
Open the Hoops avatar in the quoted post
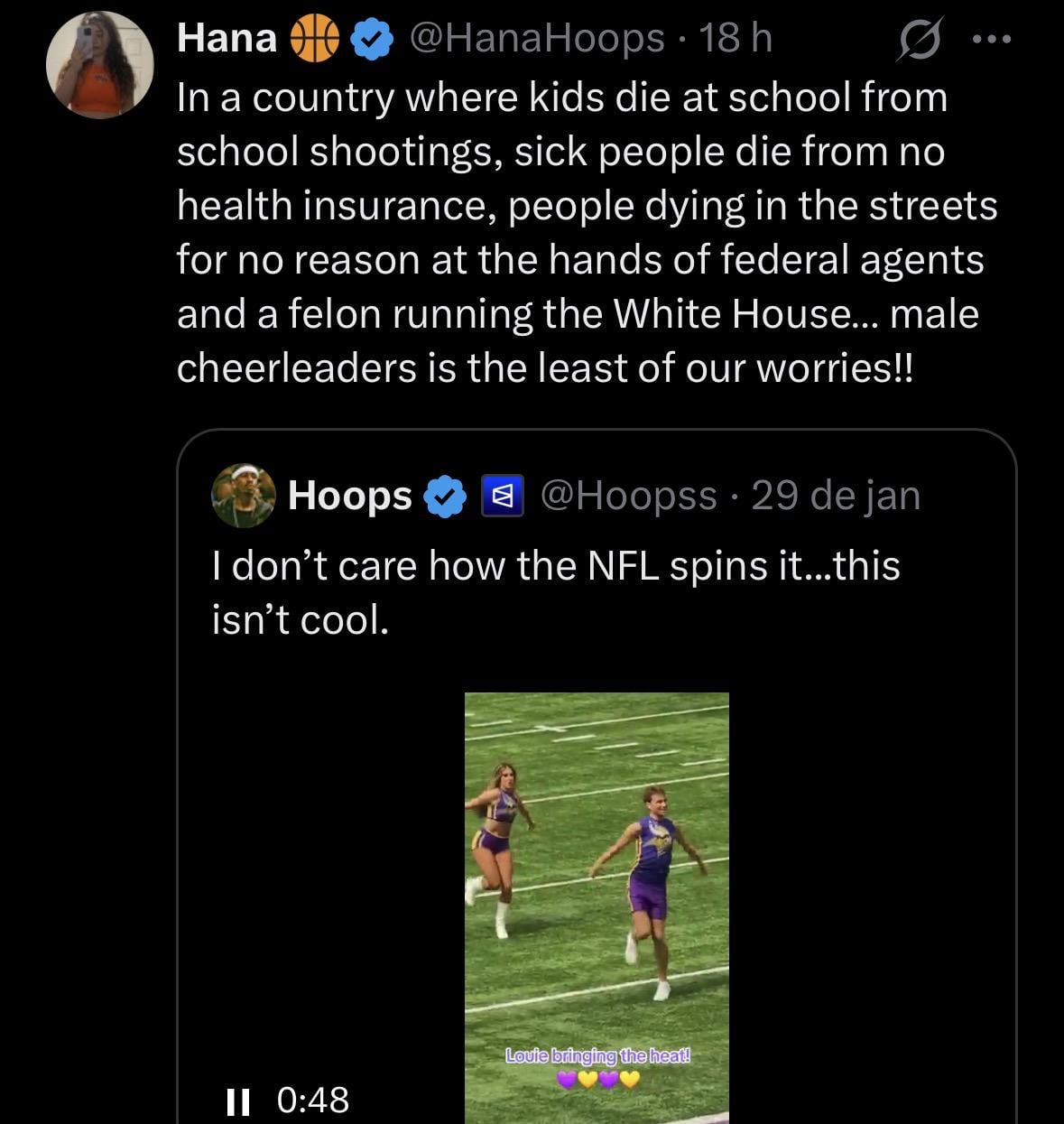(x=243, y=496)
